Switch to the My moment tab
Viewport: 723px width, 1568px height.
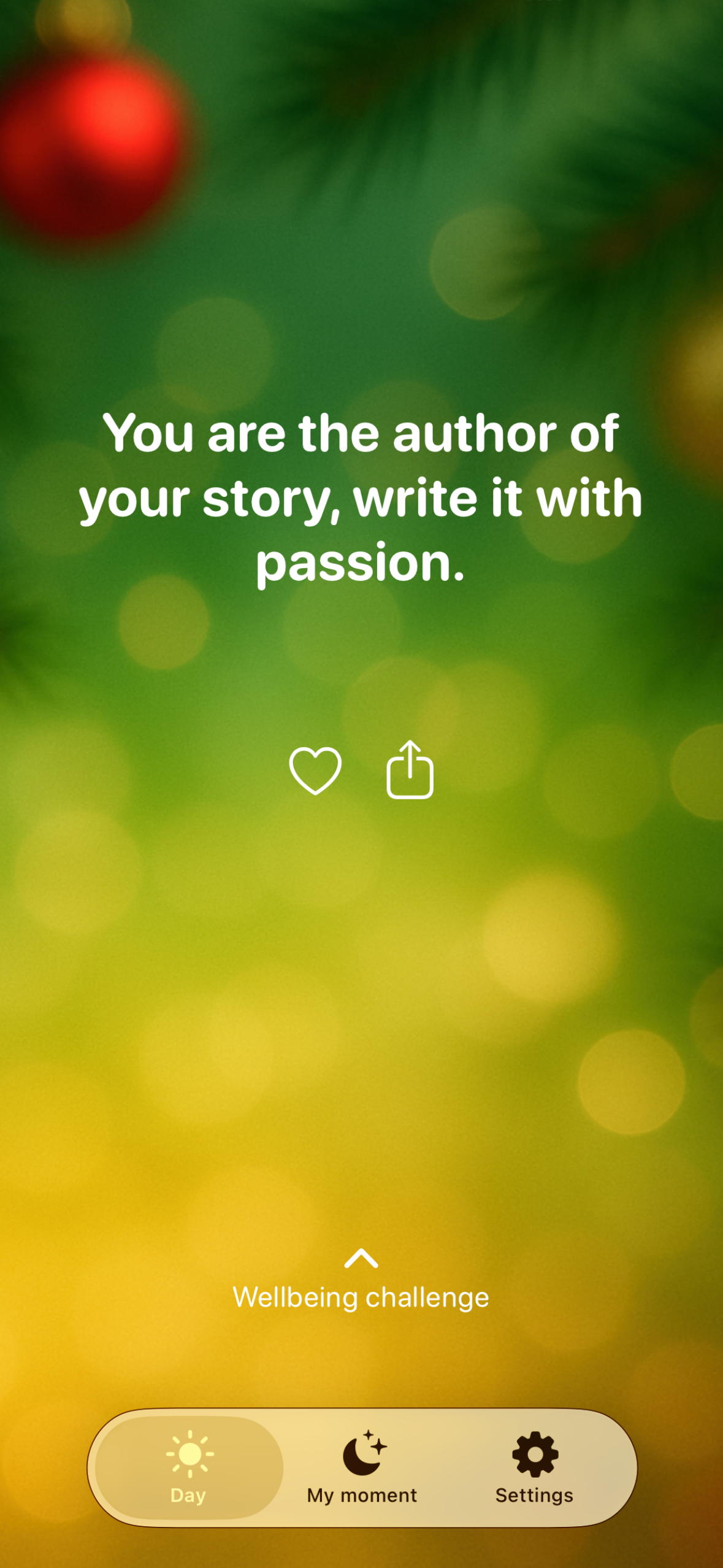tap(362, 1467)
